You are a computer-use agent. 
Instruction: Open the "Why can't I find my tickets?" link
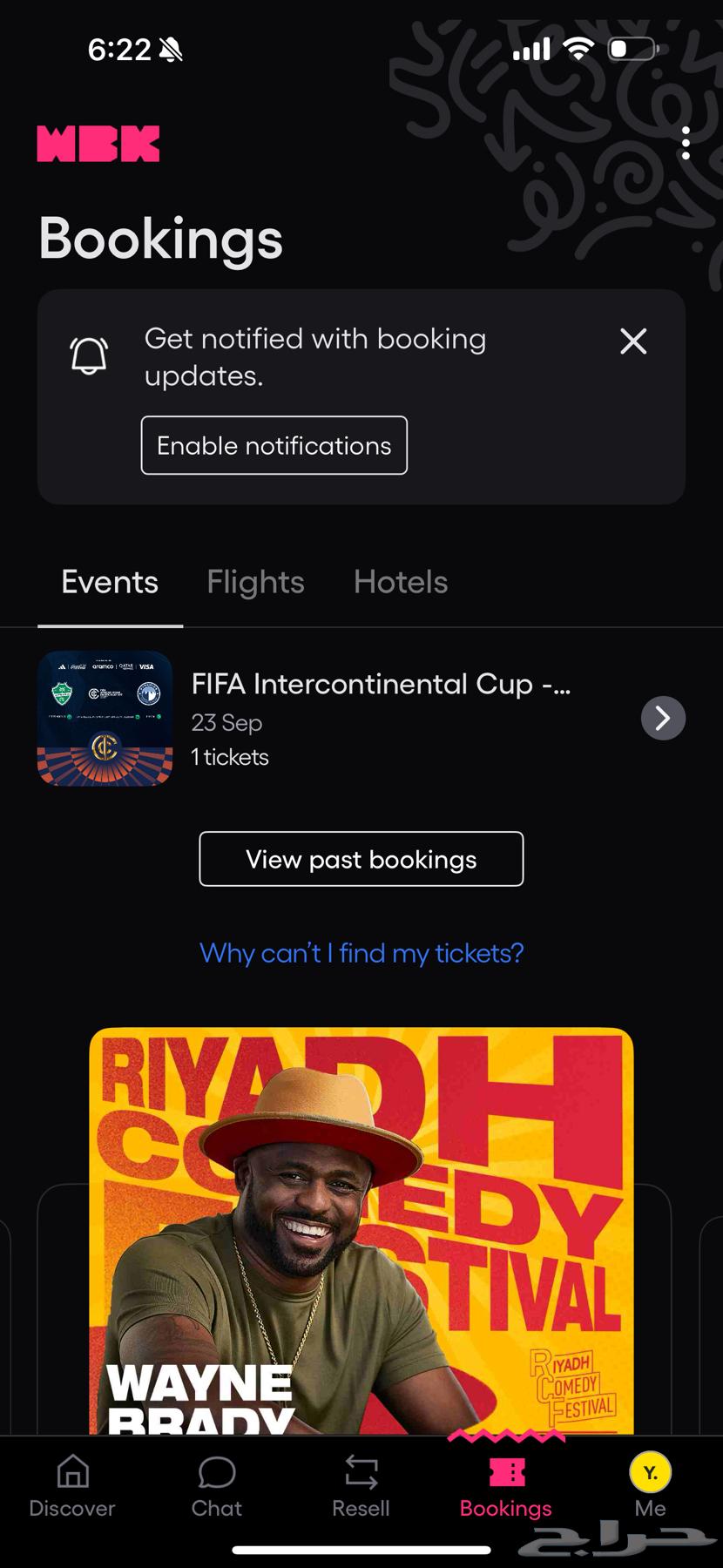[361, 953]
